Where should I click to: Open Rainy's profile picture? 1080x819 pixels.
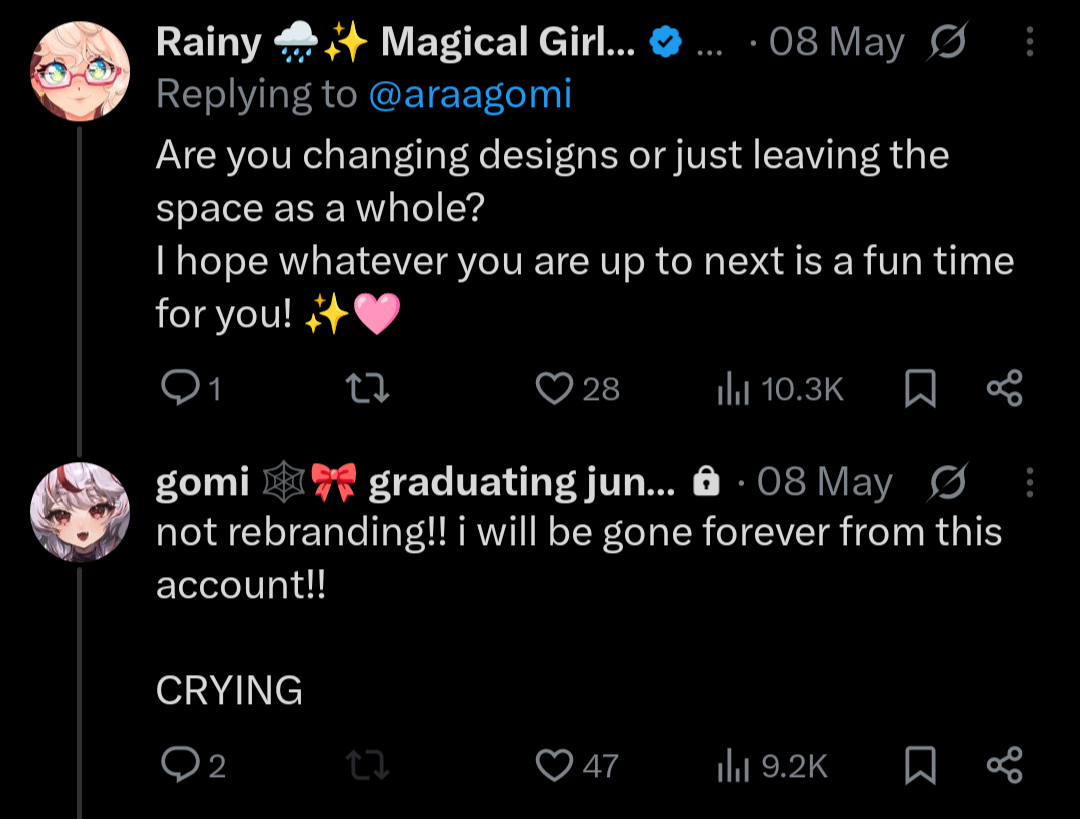pyautogui.click(x=79, y=72)
